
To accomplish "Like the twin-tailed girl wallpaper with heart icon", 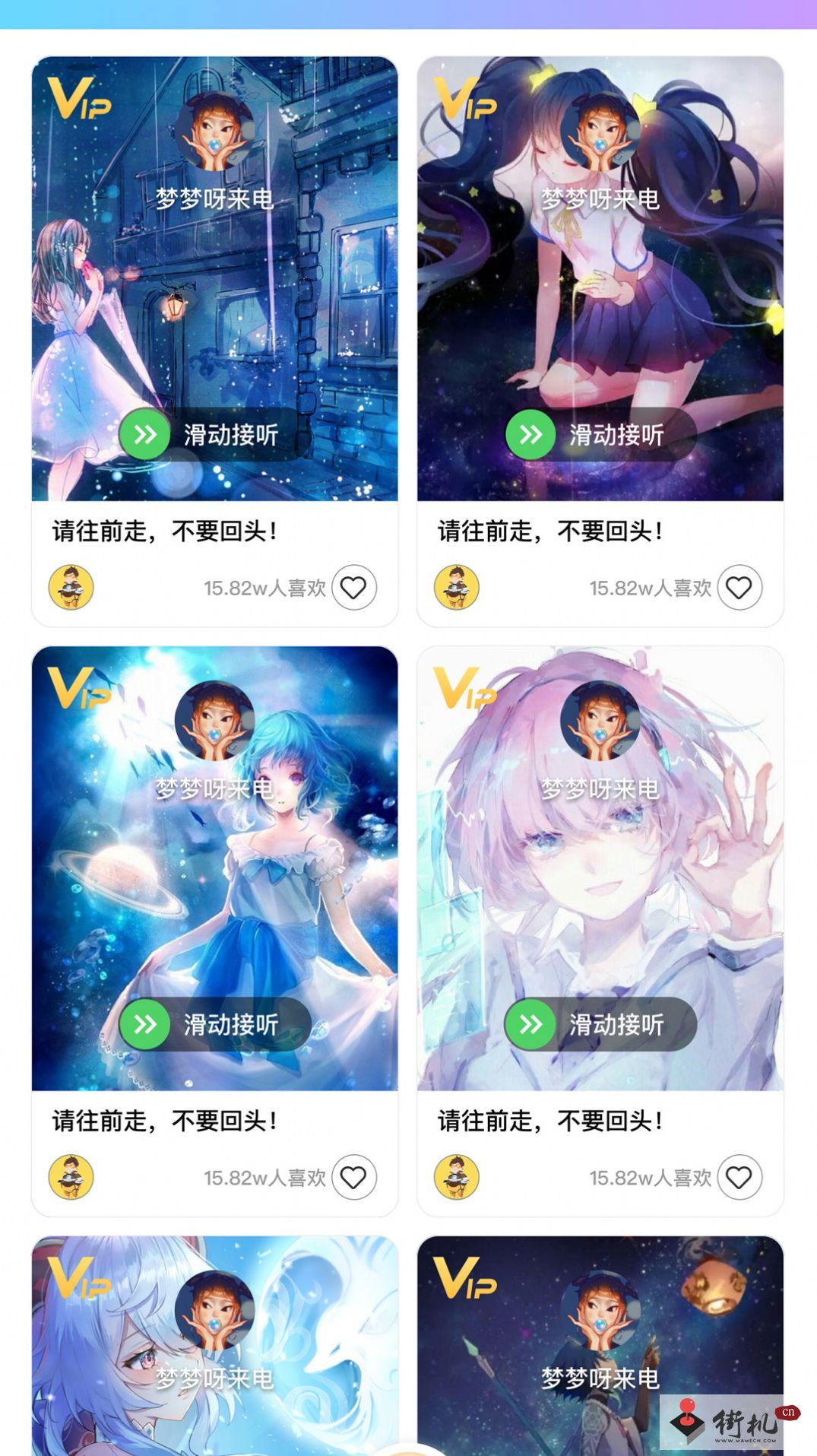I will tap(739, 588).
